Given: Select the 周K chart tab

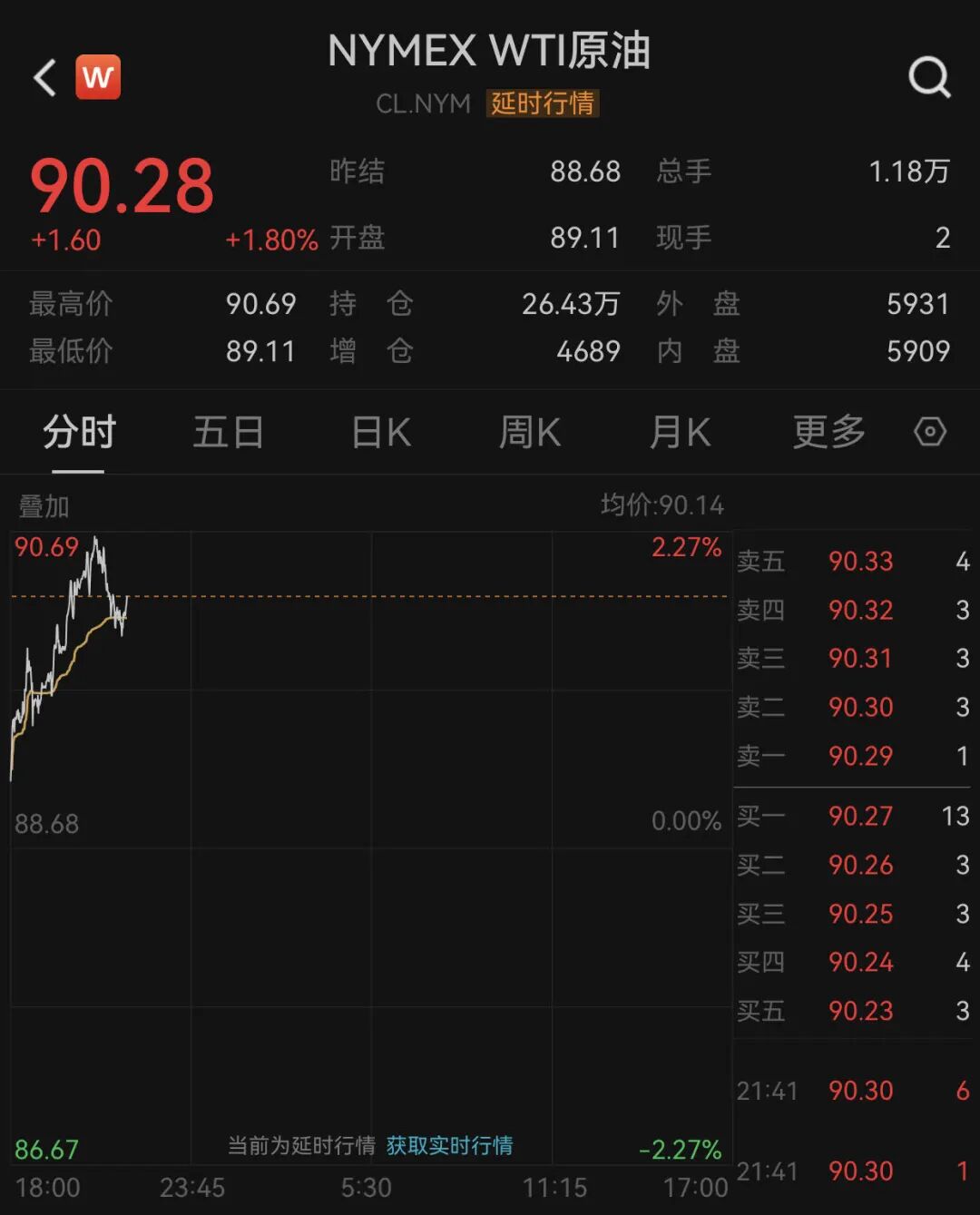Looking at the screenshot, I should pyautogui.click(x=530, y=432).
